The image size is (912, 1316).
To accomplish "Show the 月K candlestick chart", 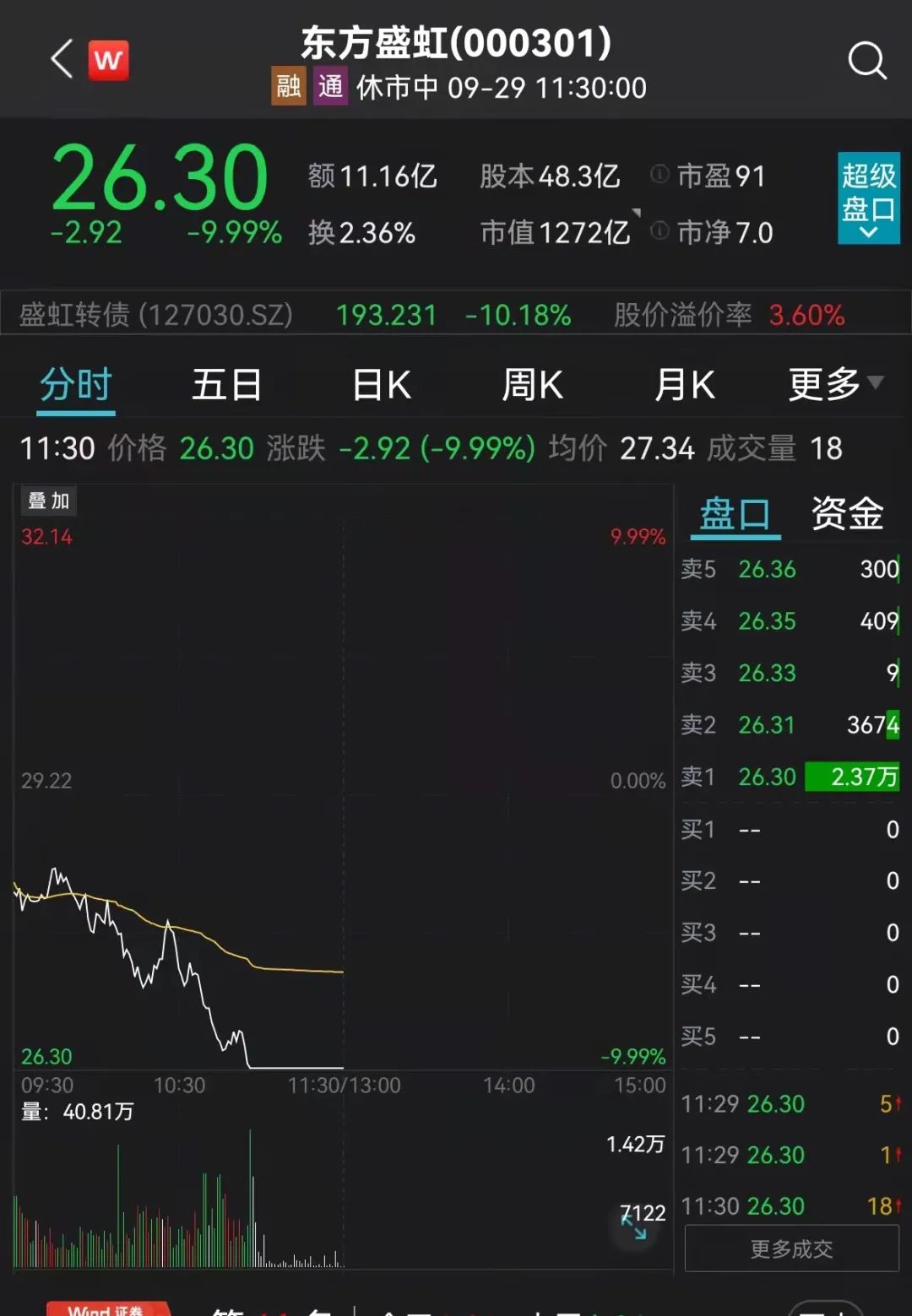I will click(684, 386).
